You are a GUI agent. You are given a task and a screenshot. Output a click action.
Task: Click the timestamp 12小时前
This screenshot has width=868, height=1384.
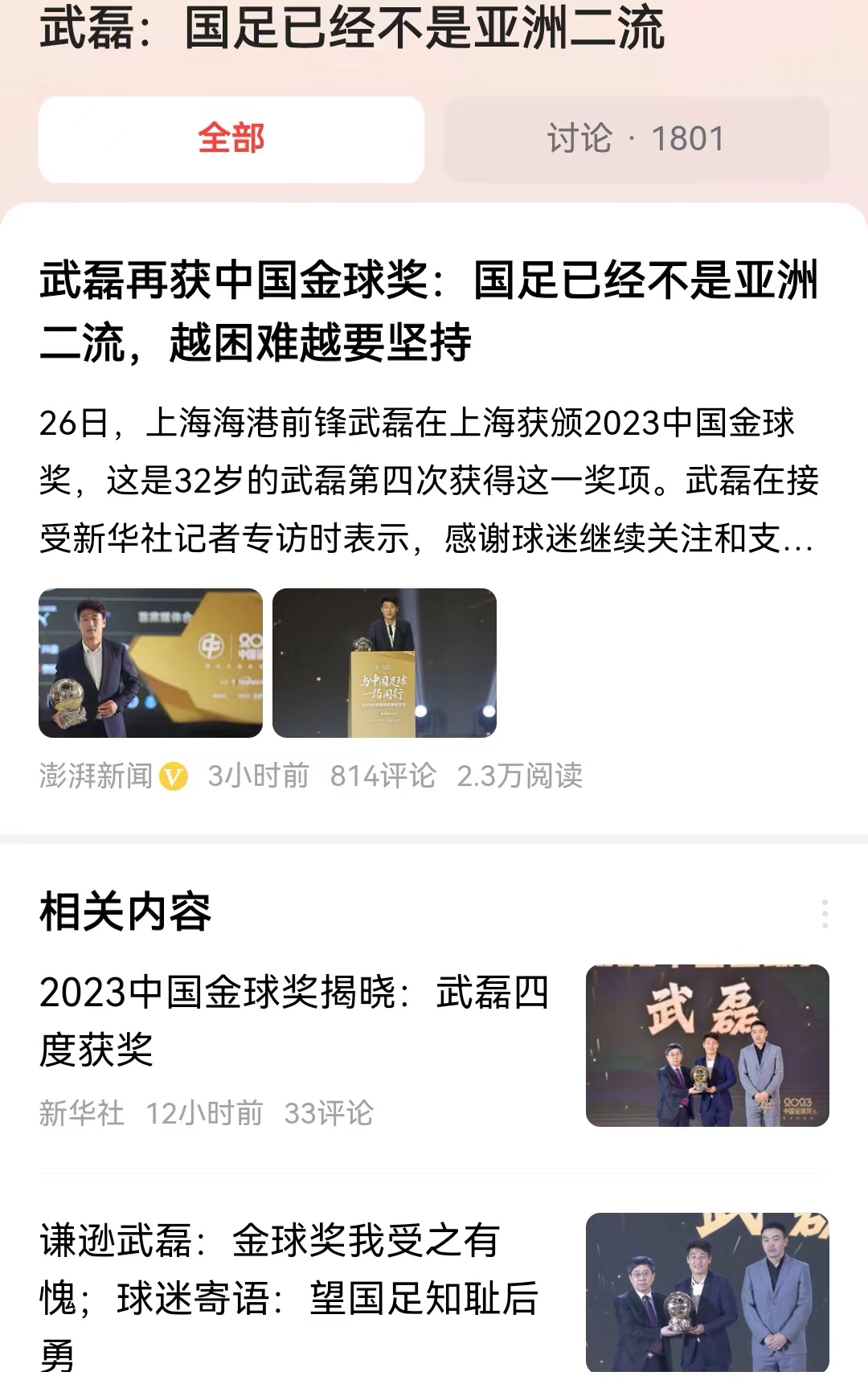click(x=205, y=1112)
